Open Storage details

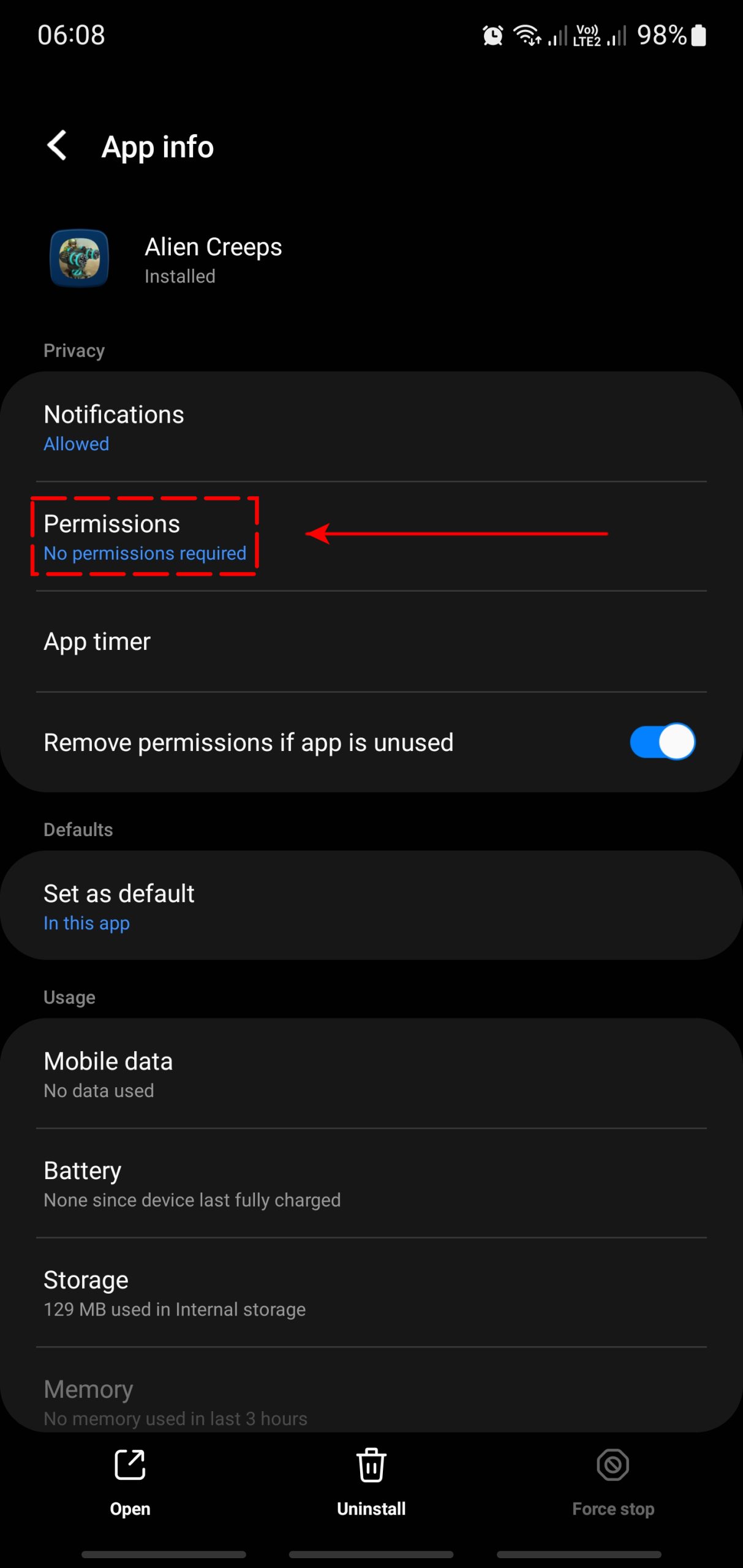371,1292
